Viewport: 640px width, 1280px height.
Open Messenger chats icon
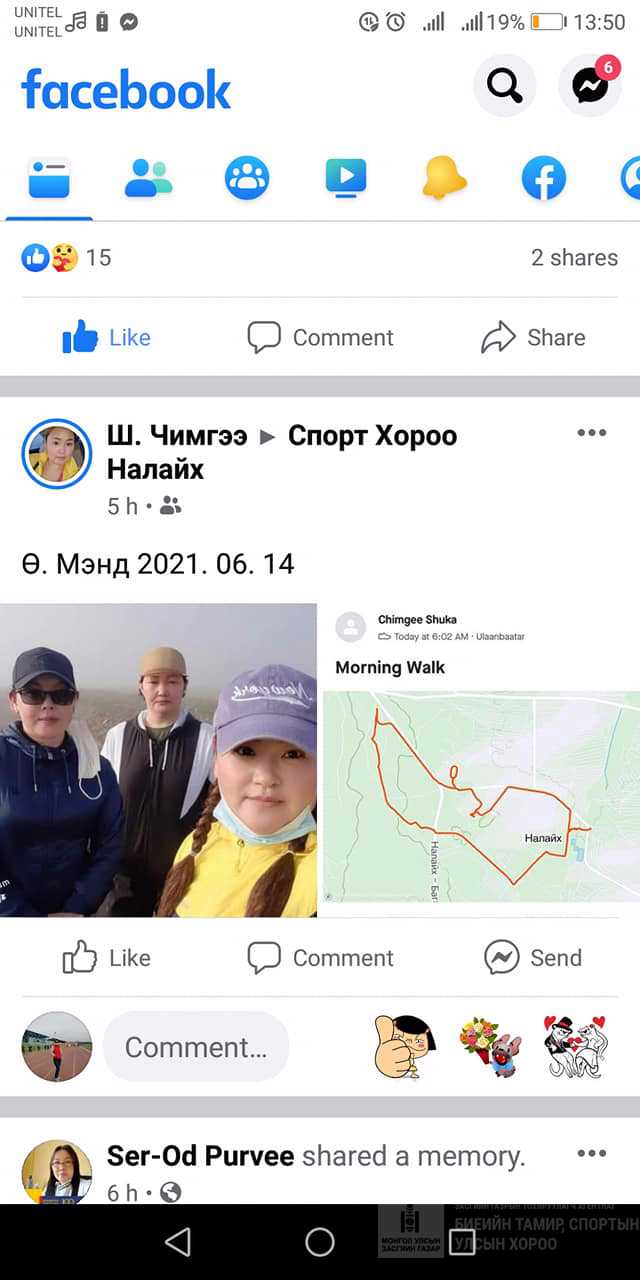(590, 87)
